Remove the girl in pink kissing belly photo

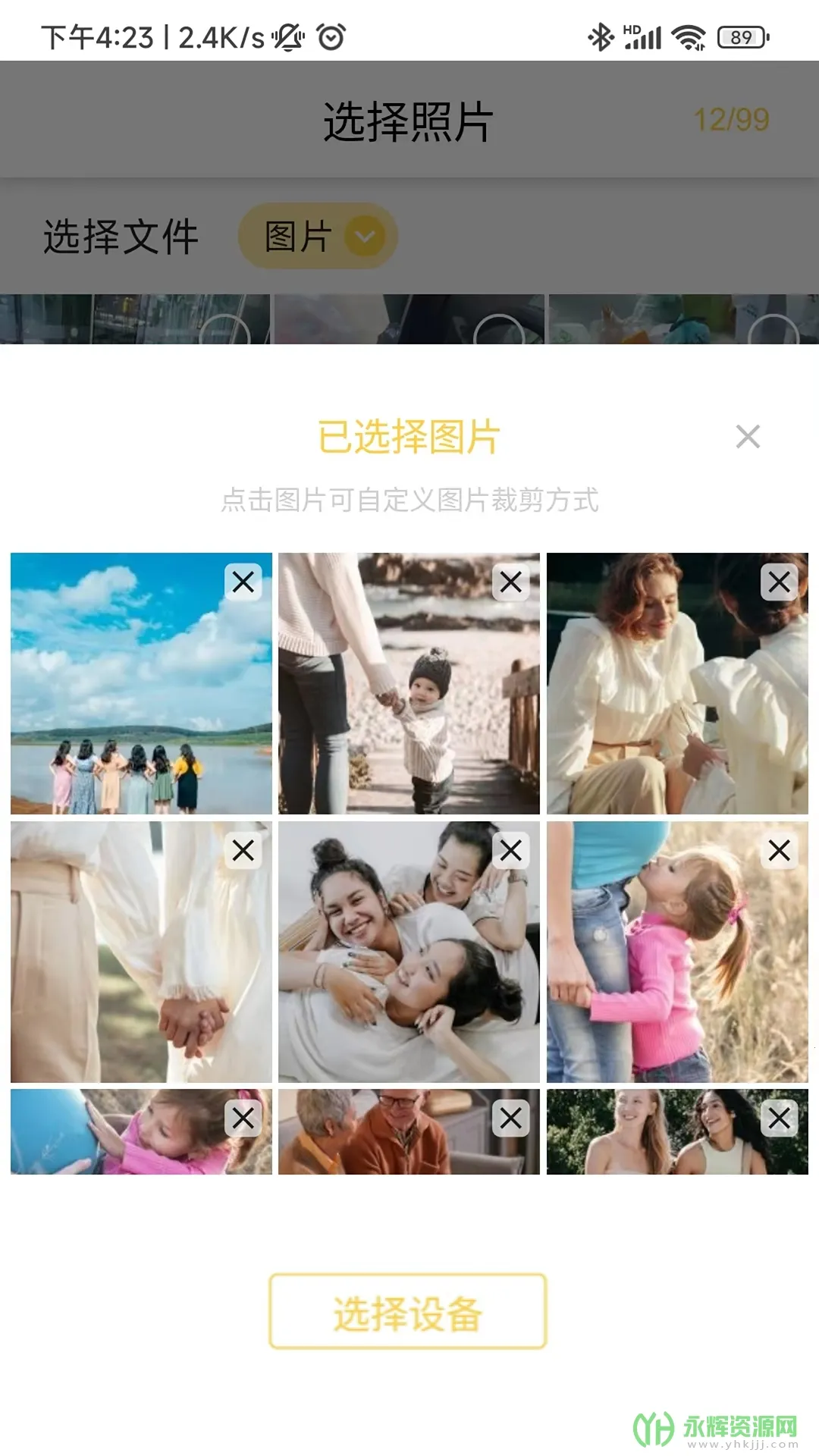779,851
